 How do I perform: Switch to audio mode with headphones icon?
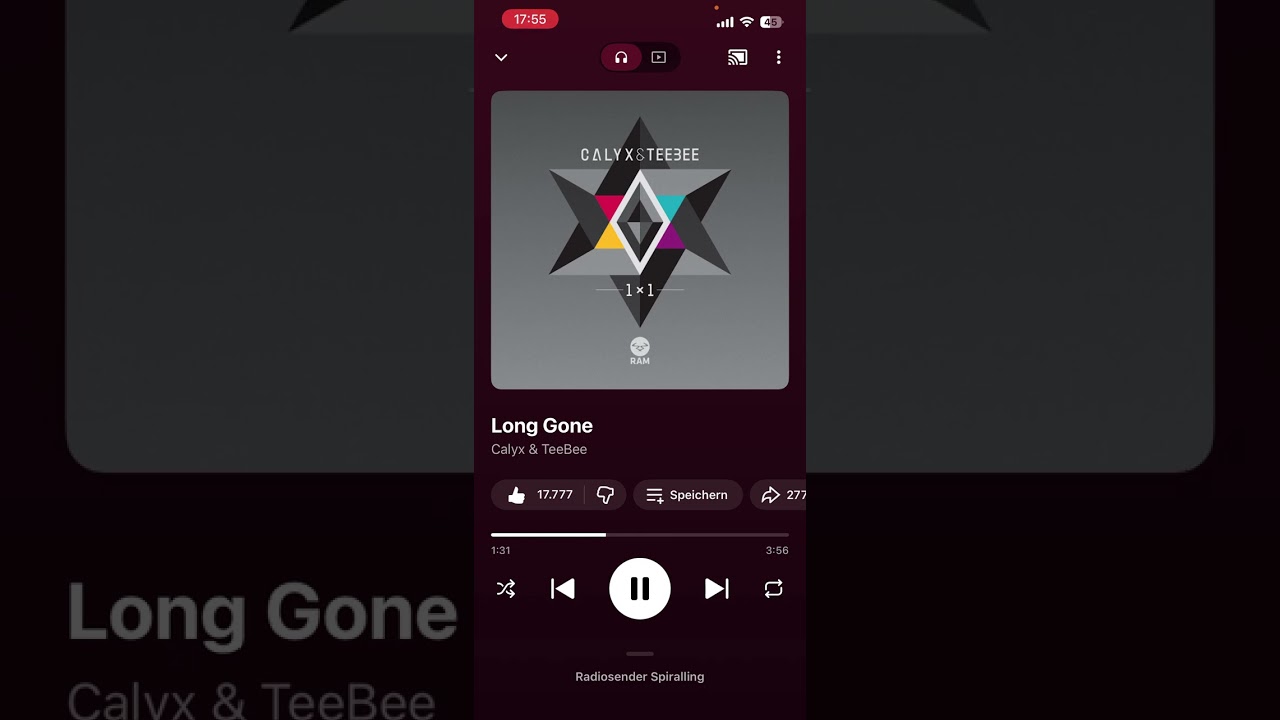pyautogui.click(x=621, y=58)
